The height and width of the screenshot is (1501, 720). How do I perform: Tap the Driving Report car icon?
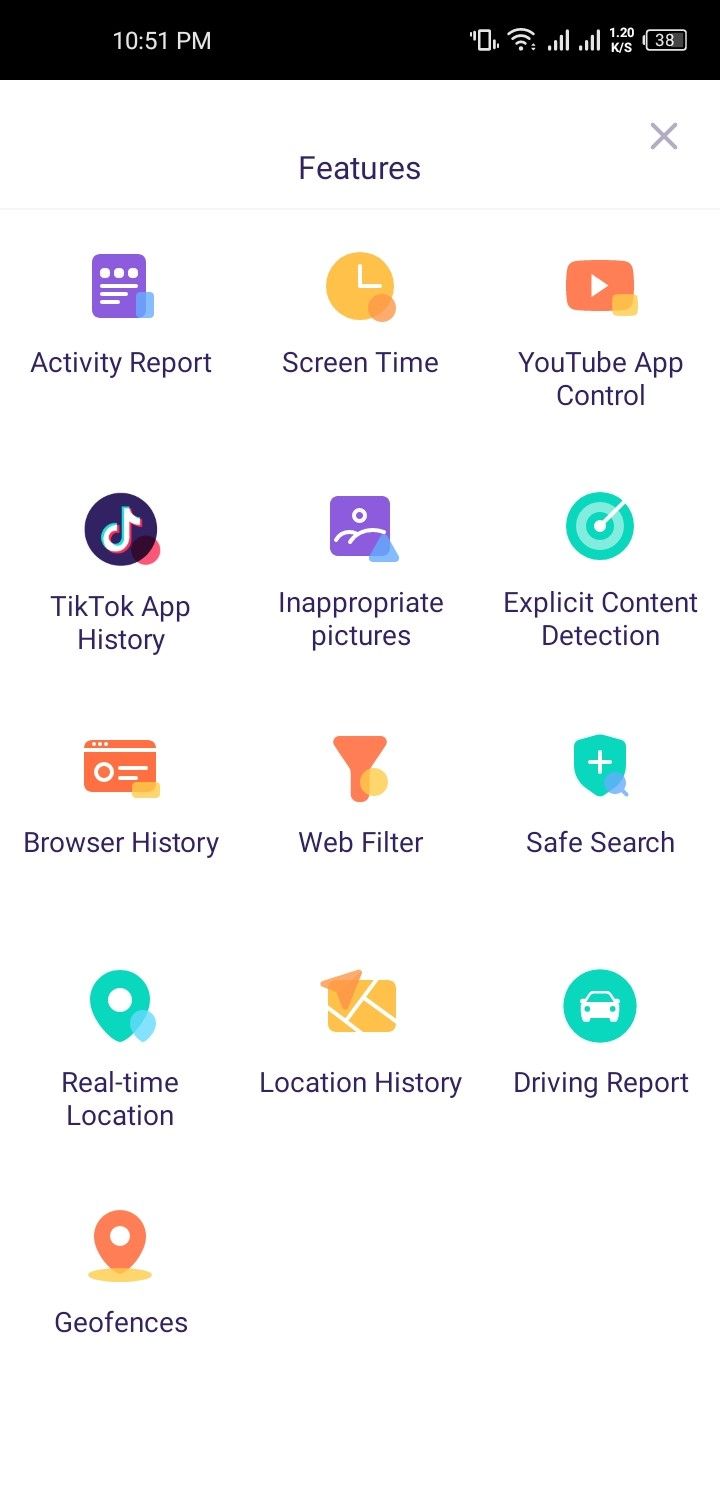(x=600, y=1006)
